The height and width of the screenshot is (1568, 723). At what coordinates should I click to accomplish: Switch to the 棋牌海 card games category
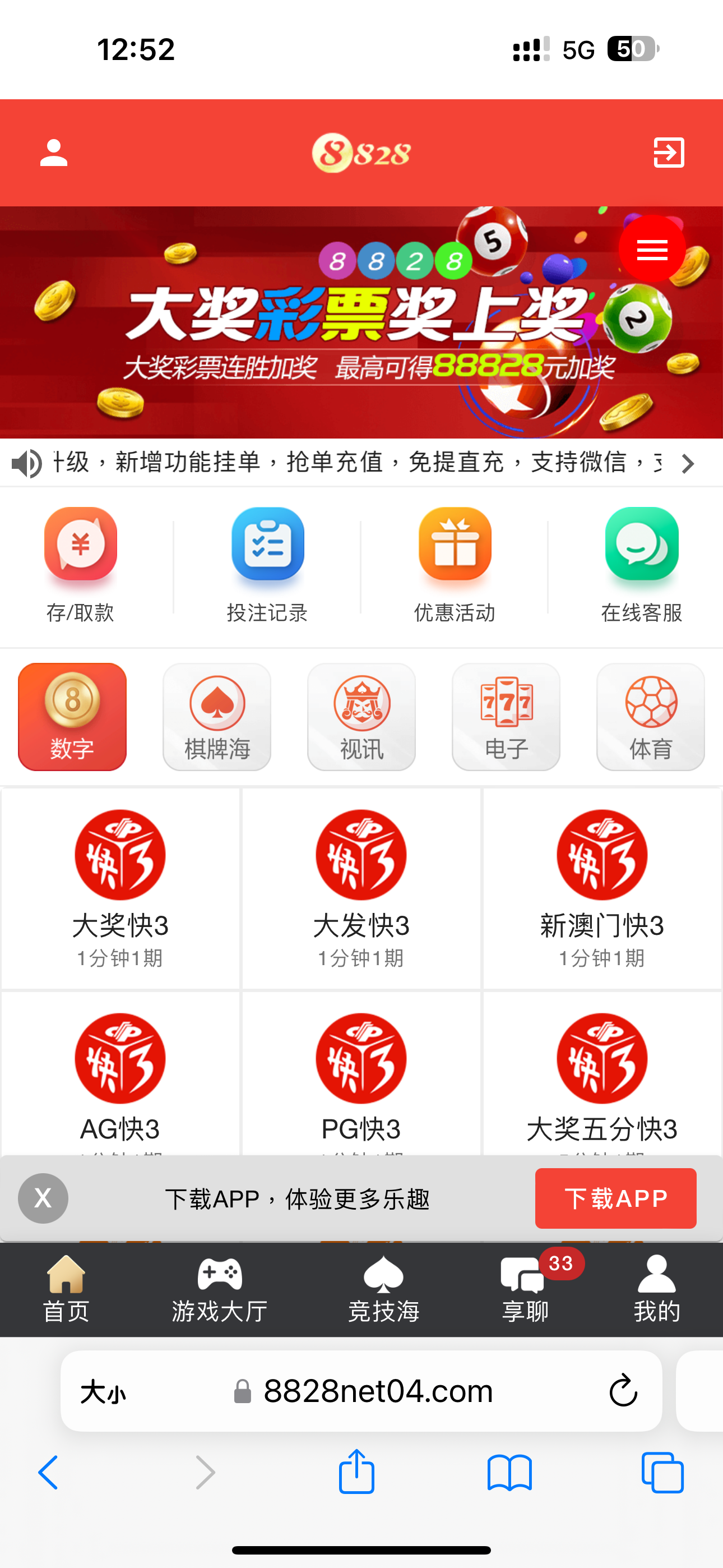point(217,717)
